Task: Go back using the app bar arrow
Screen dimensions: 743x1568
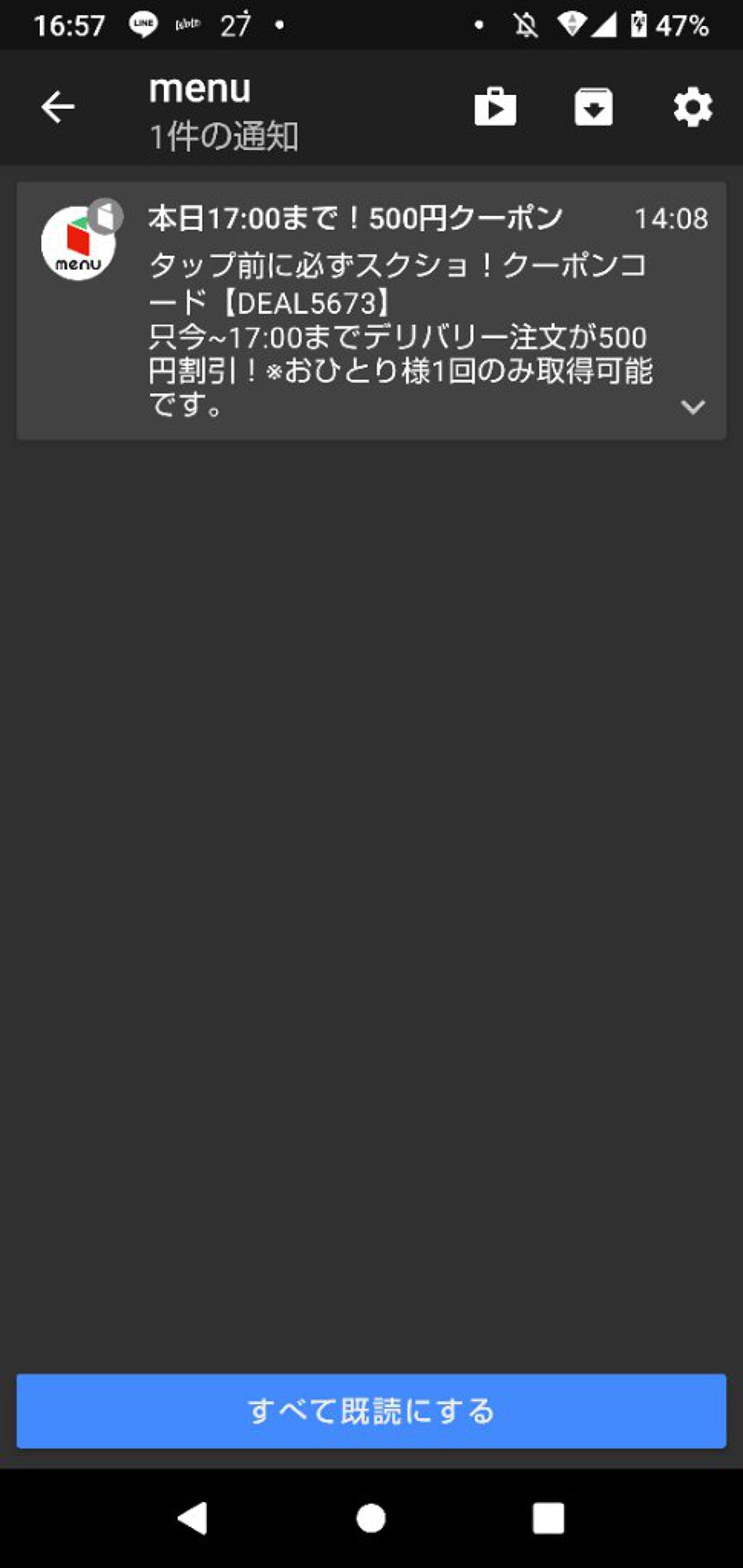Action: coord(58,107)
